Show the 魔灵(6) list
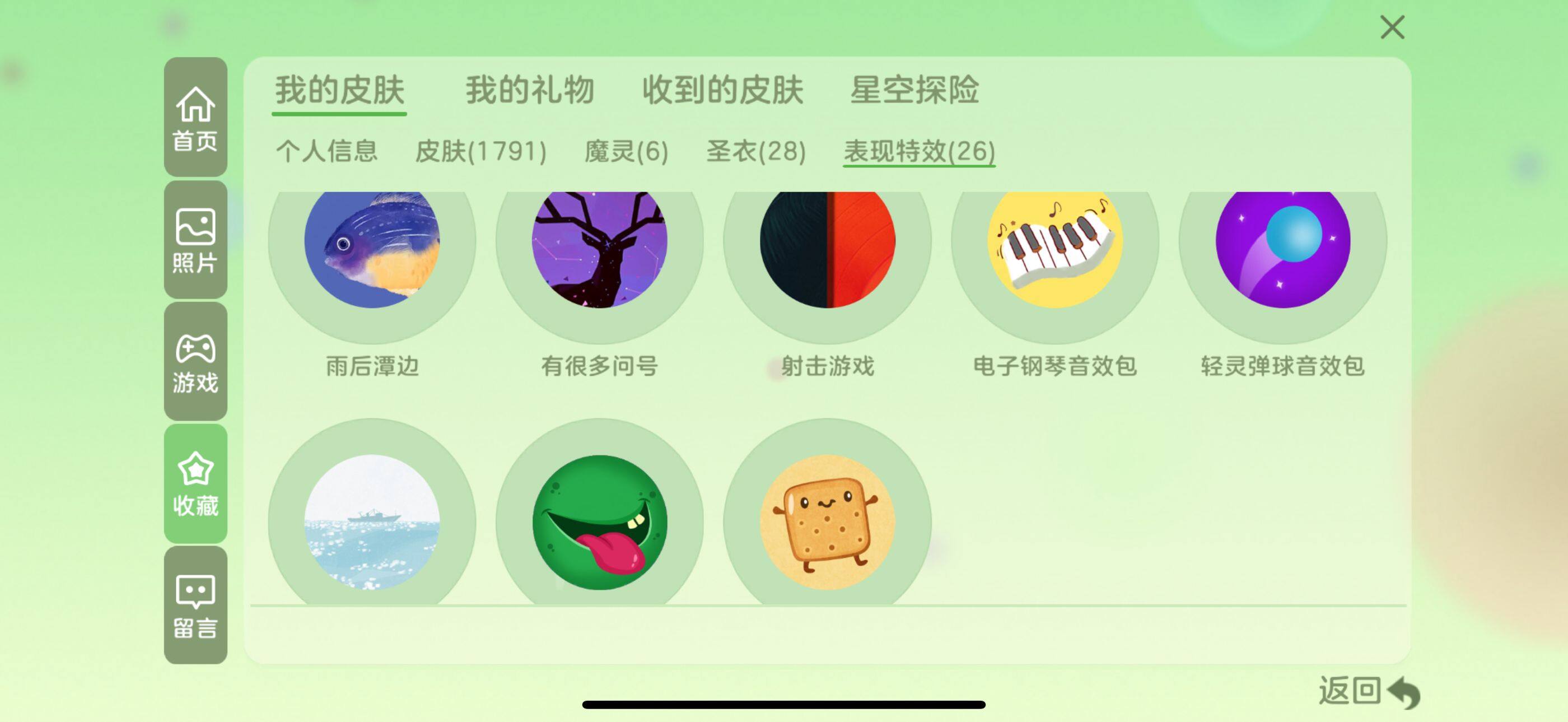The image size is (1568, 722). [626, 151]
